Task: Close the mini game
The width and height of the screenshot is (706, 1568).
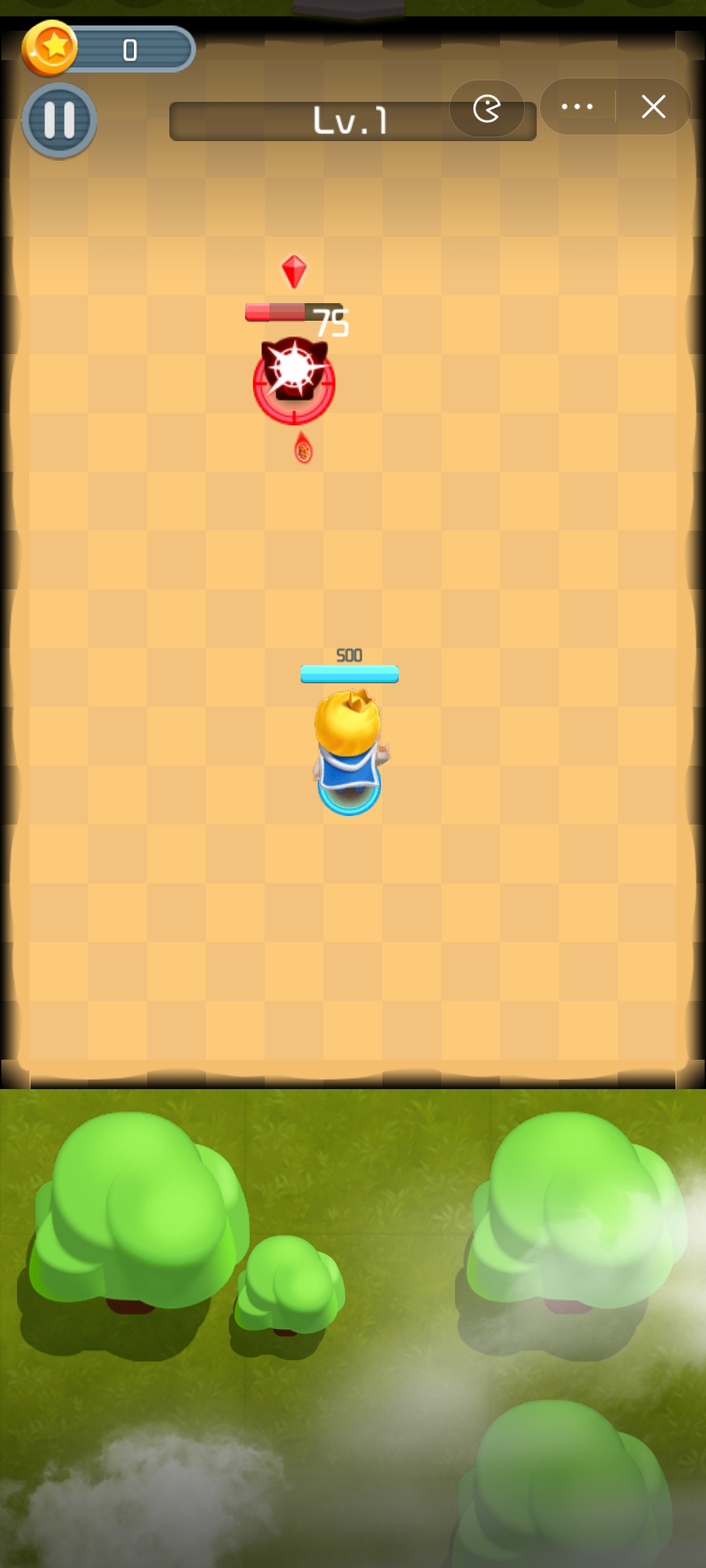Action: (653, 106)
